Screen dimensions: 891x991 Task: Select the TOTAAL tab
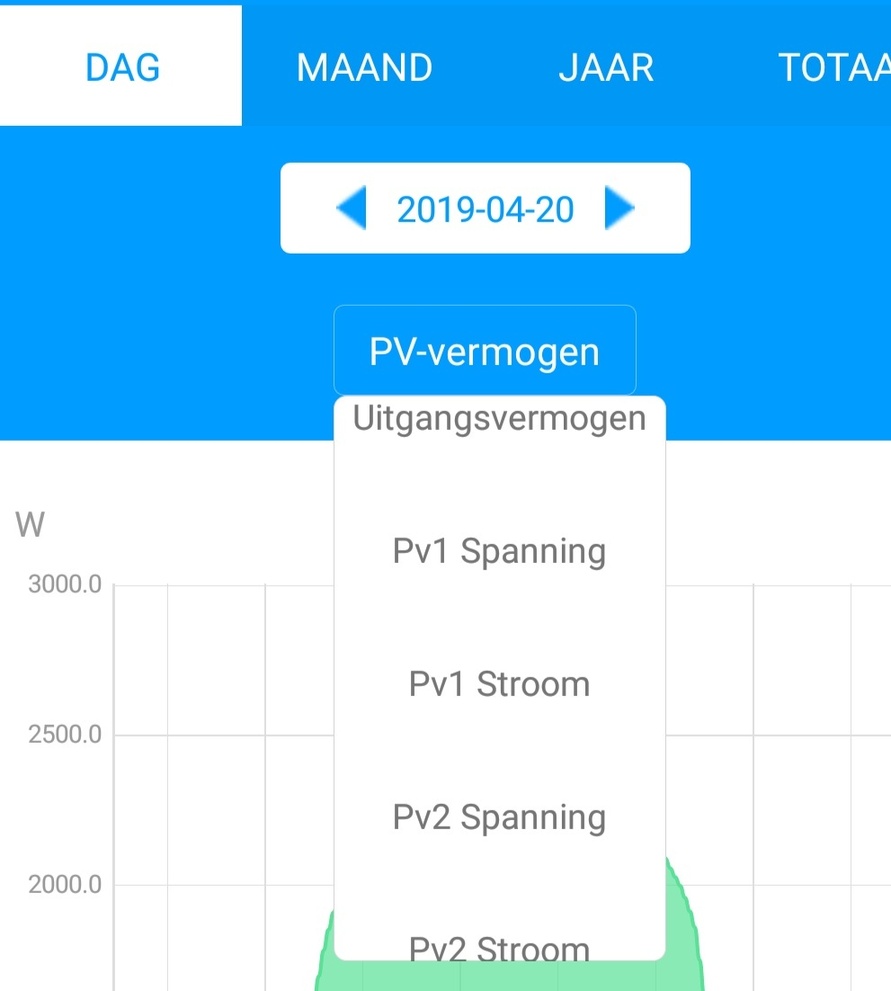coord(833,67)
